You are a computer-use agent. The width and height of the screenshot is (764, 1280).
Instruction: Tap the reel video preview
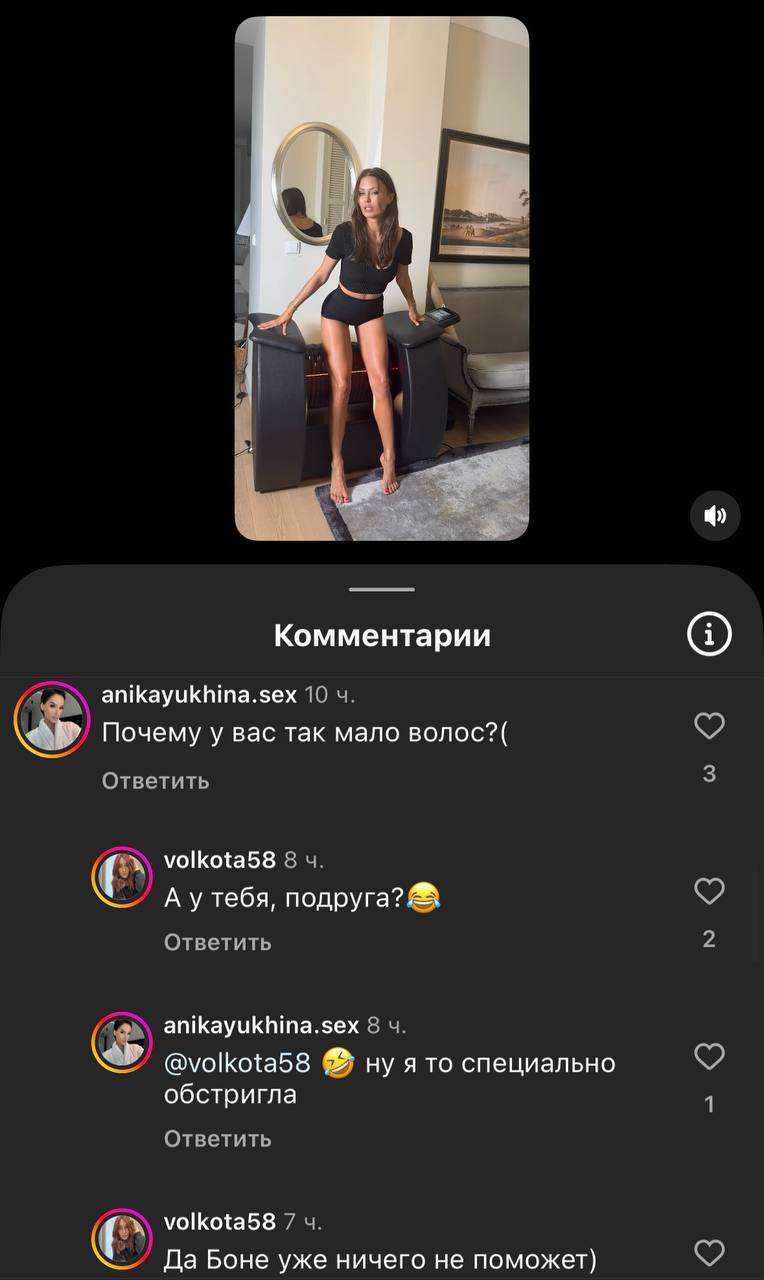[382, 278]
